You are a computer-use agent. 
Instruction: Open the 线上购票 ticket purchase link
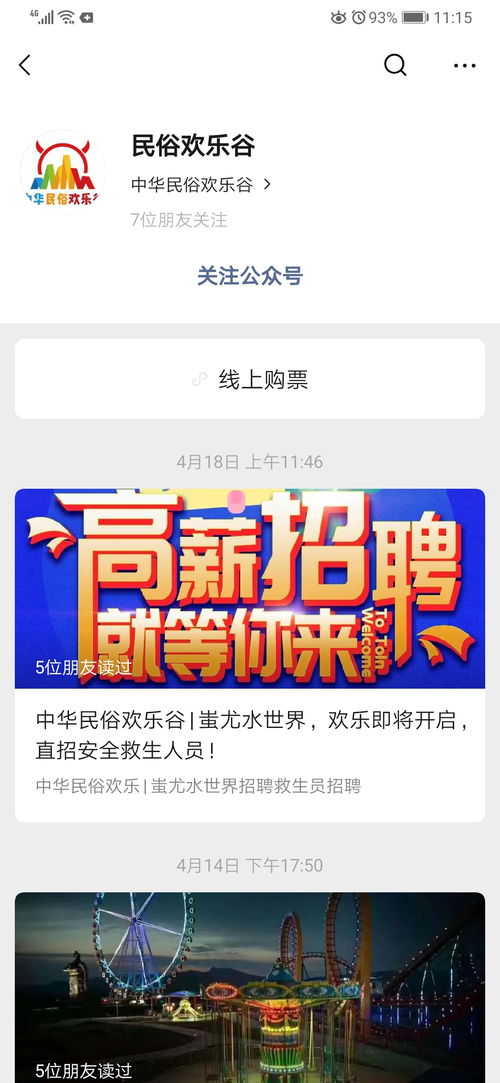[250, 378]
